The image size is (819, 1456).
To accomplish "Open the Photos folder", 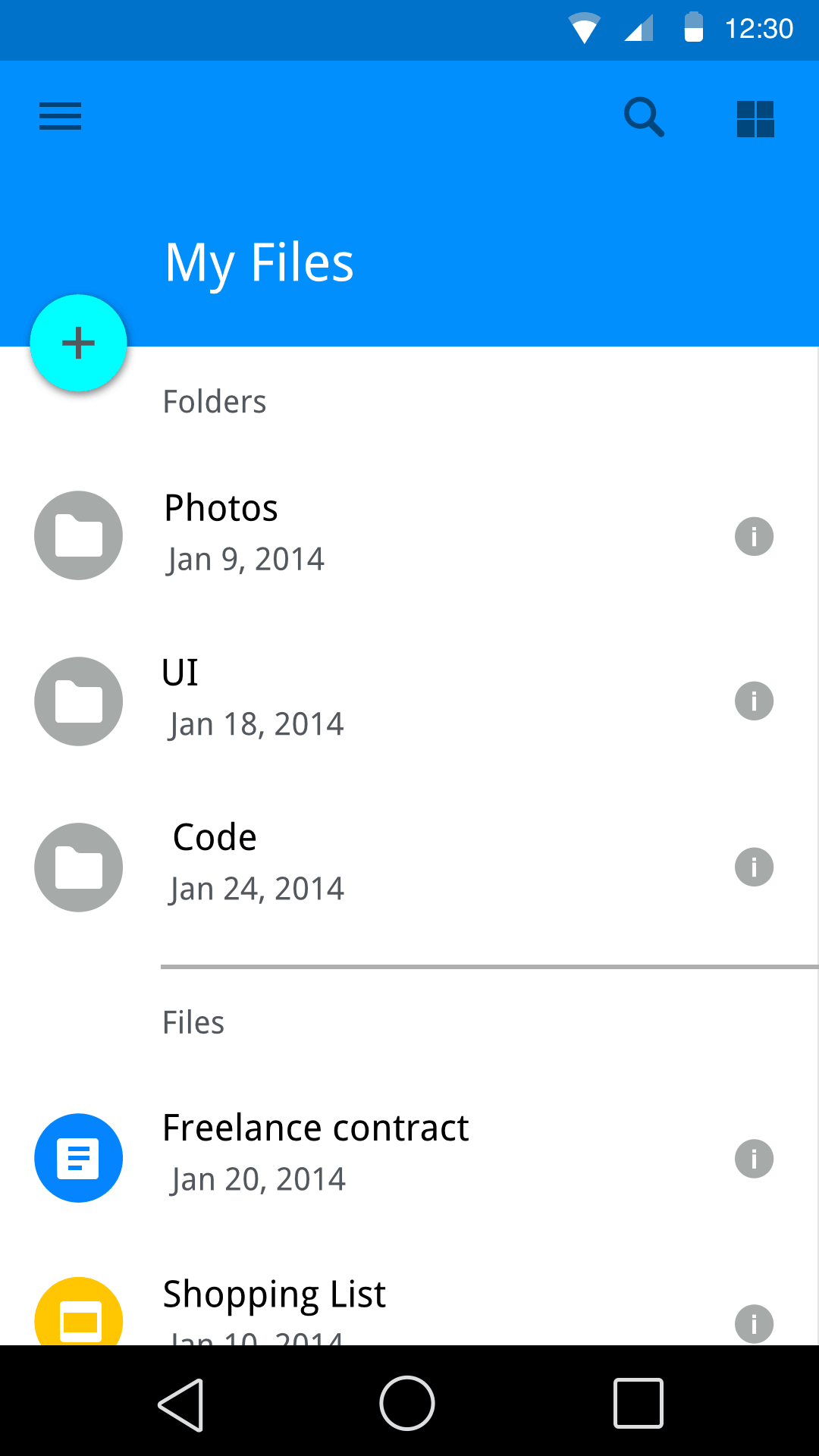I will point(409,535).
